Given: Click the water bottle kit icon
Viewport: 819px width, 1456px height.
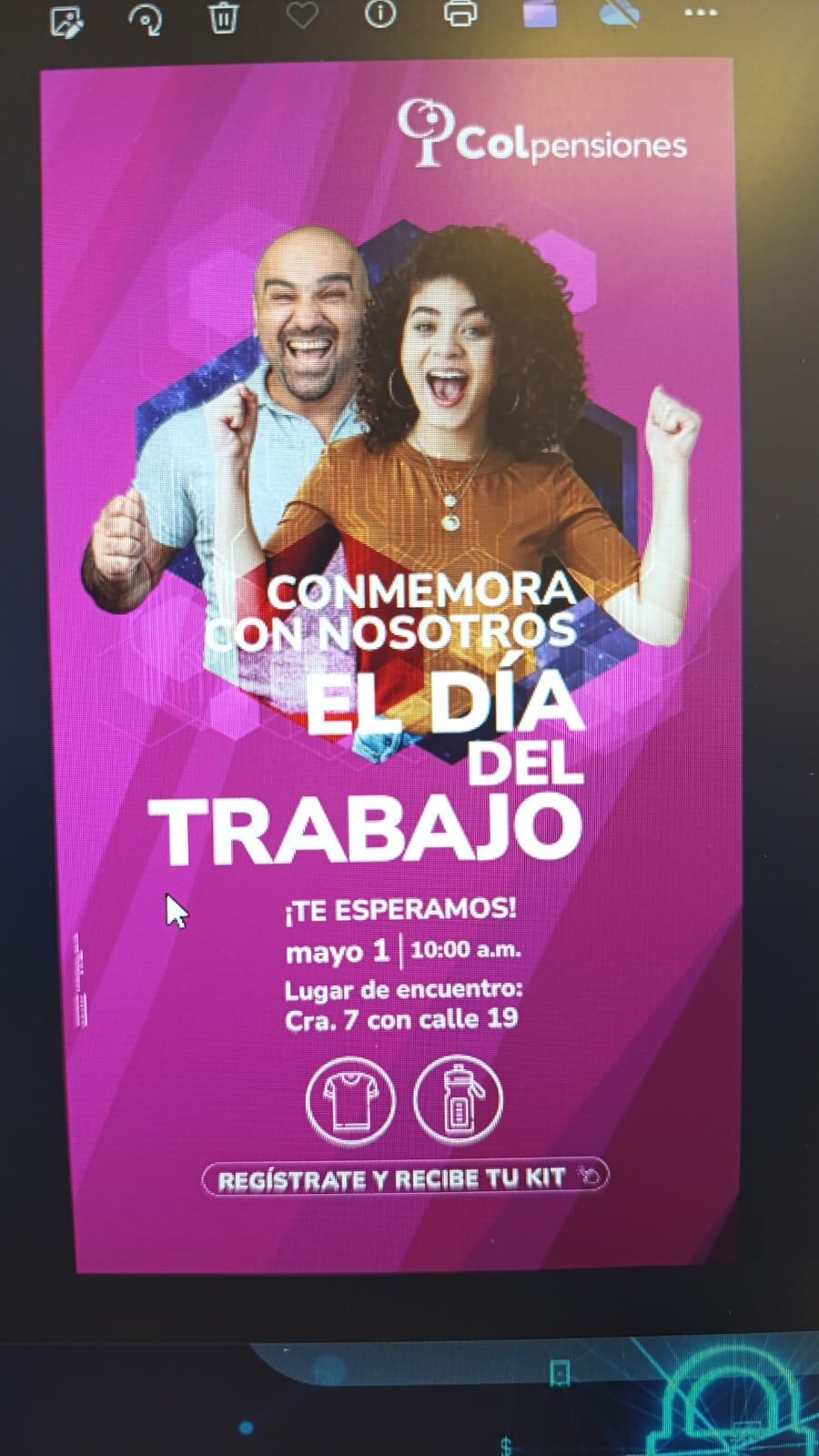Looking at the screenshot, I should [x=458, y=1097].
